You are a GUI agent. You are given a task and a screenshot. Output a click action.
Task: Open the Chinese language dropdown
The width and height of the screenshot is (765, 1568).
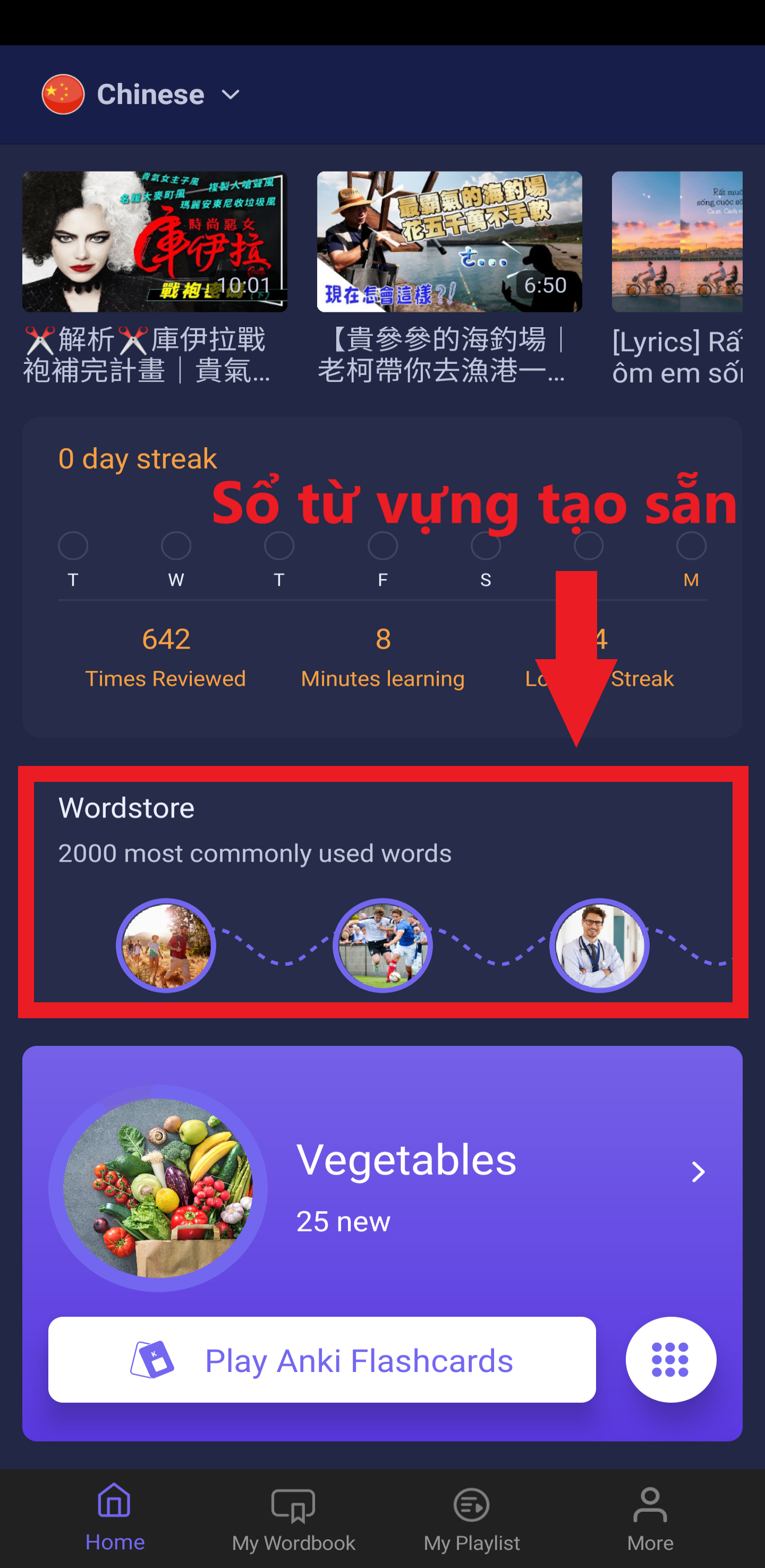[x=141, y=95]
